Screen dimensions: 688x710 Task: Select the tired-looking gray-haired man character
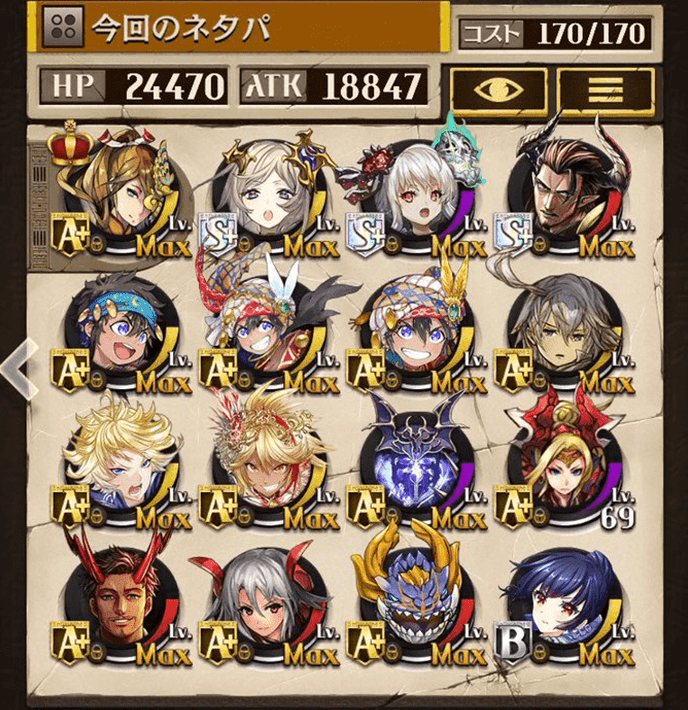tap(562, 332)
